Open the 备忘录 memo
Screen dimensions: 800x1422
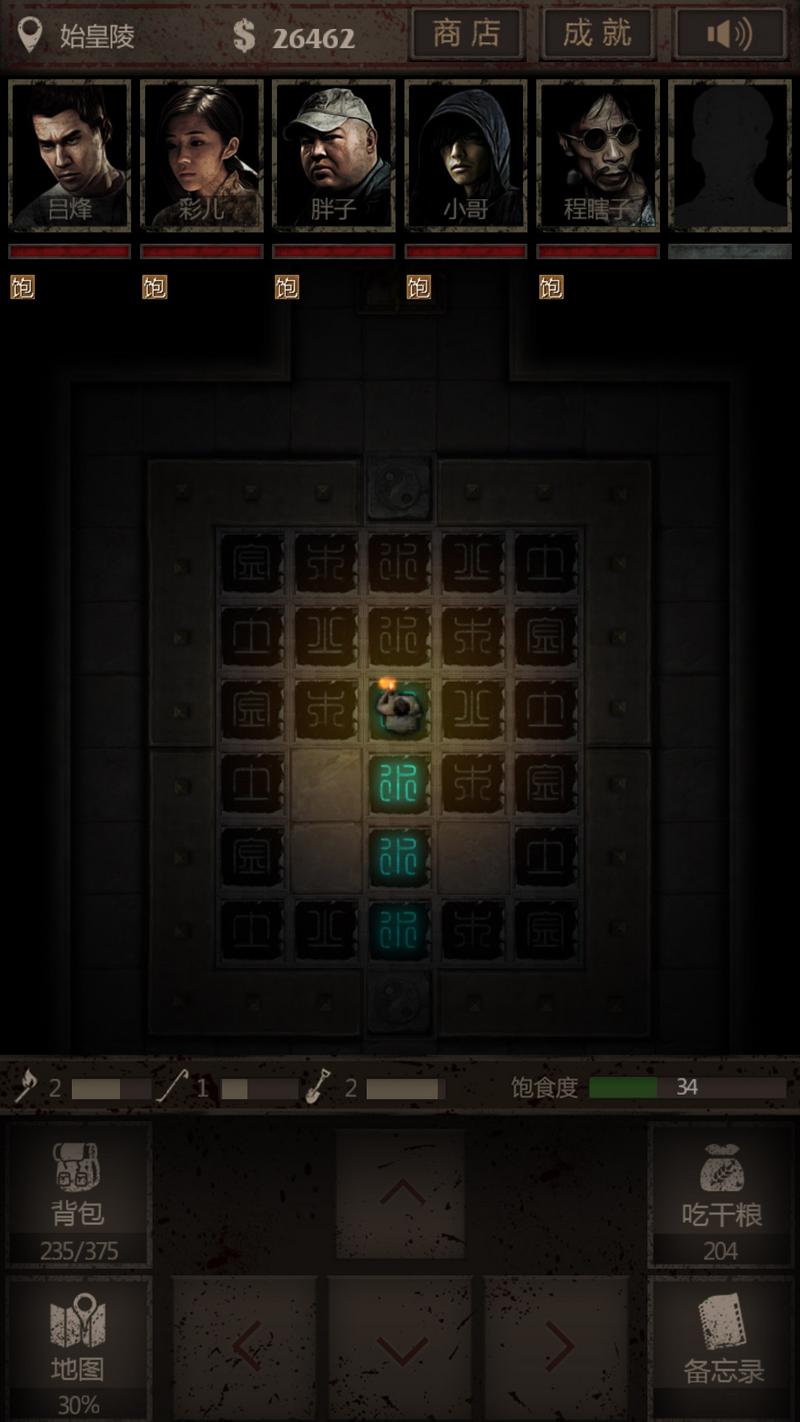click(x=722, y=1346)
